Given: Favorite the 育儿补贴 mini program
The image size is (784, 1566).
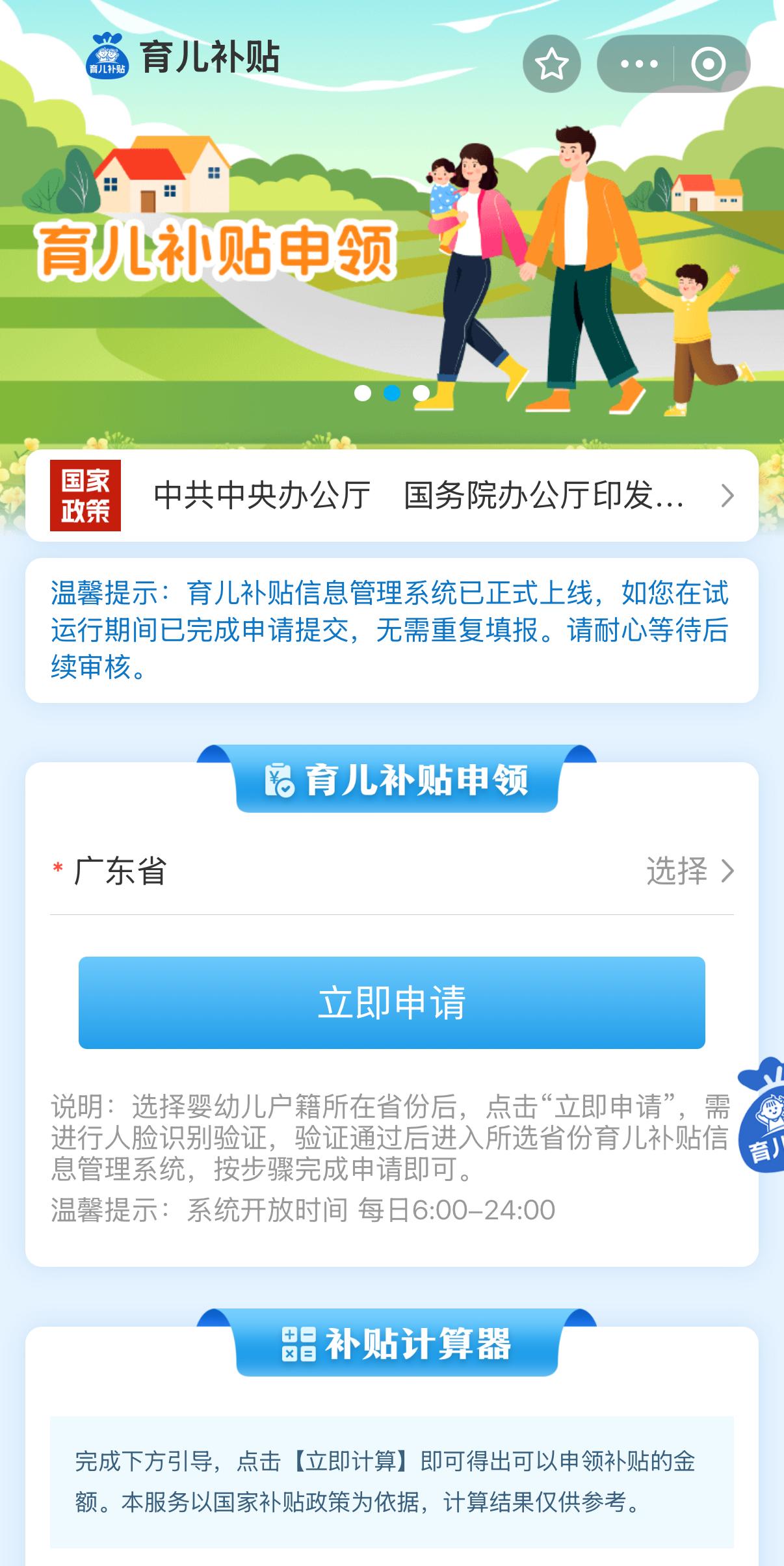Looking at the screenshot, I should coord(551,64).
